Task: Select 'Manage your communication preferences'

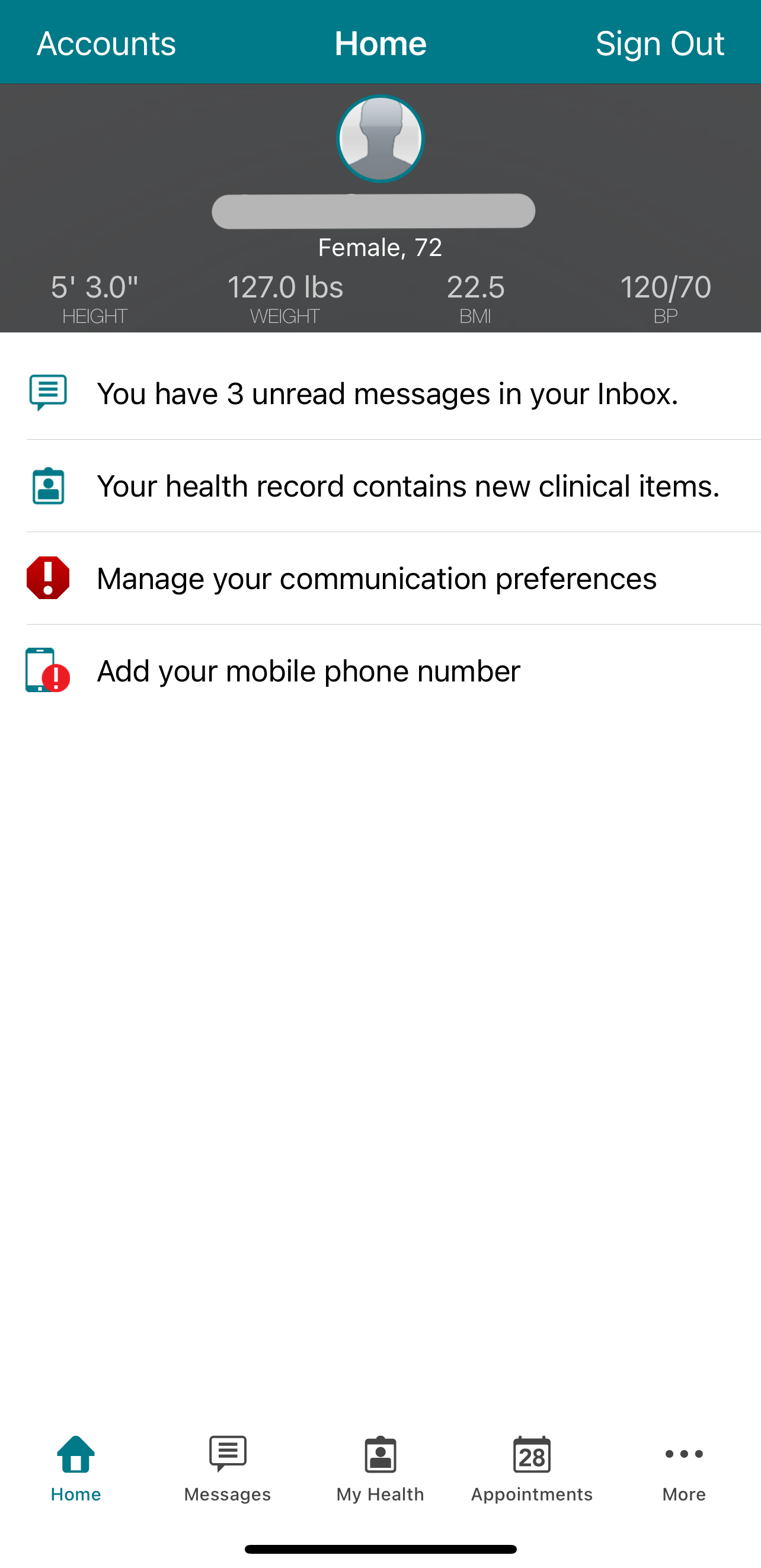Action: 376,578
